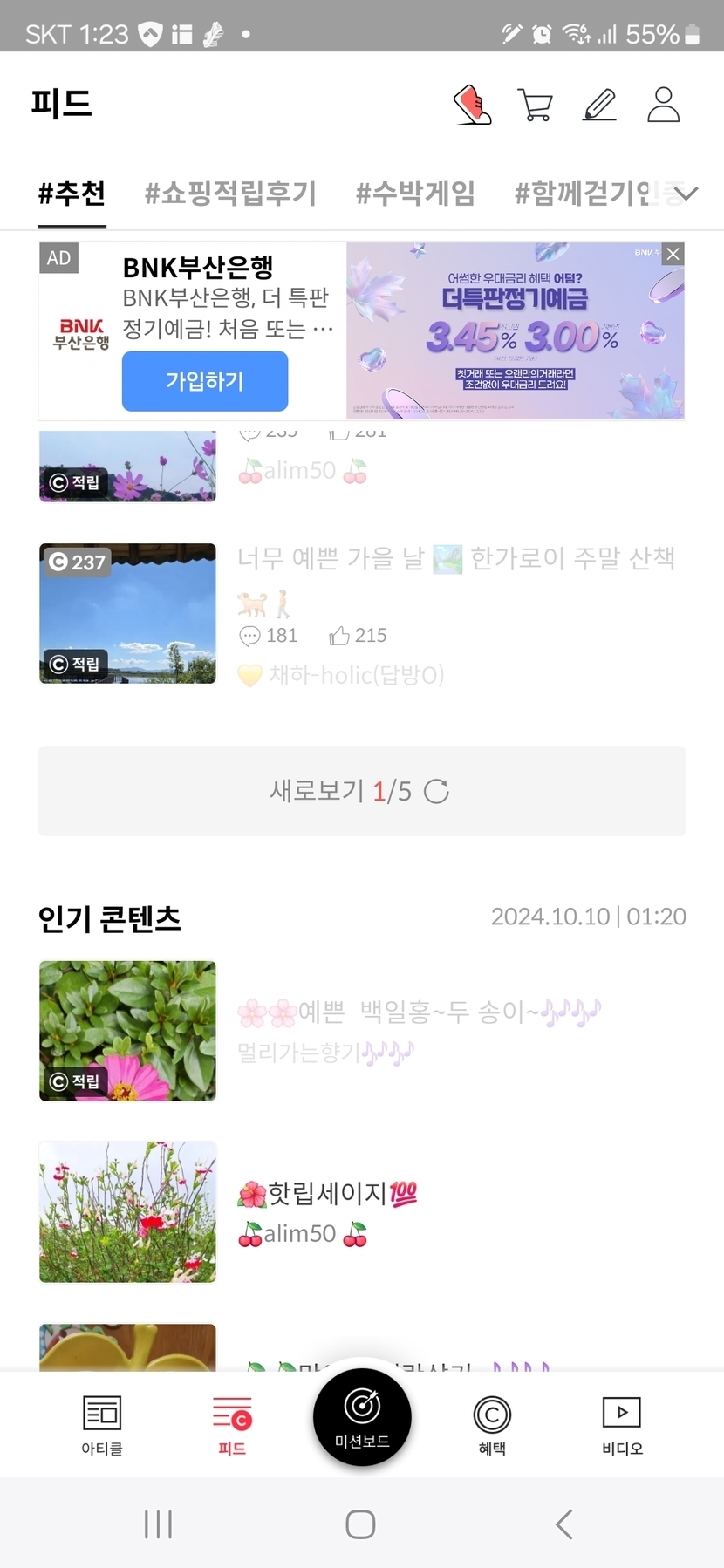Select the #수박게임 tab
Image resolution: width=724 pixels, height=1568 pixels.
click(415, 193)
